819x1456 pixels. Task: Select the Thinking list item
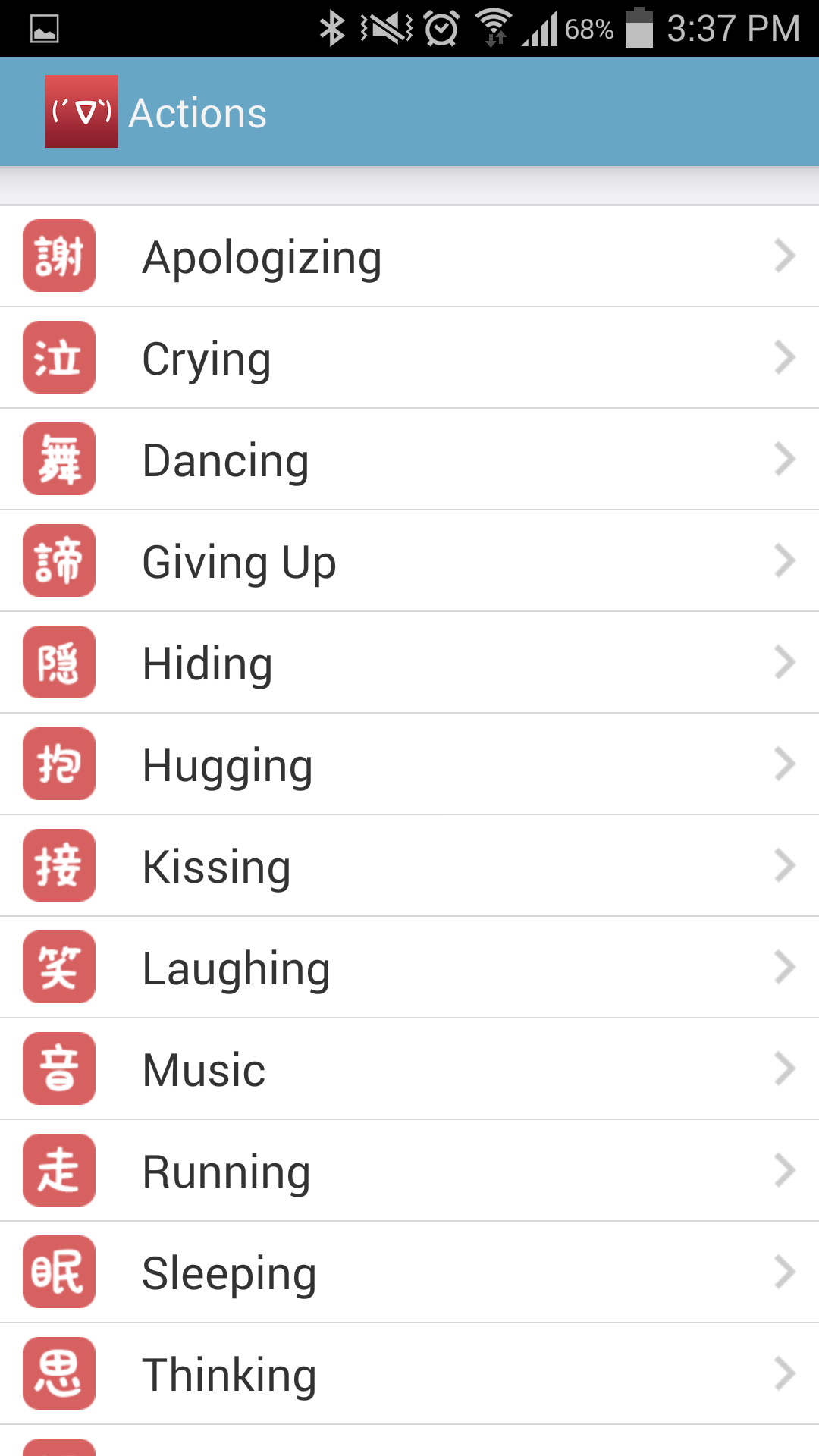[409, 1373]
